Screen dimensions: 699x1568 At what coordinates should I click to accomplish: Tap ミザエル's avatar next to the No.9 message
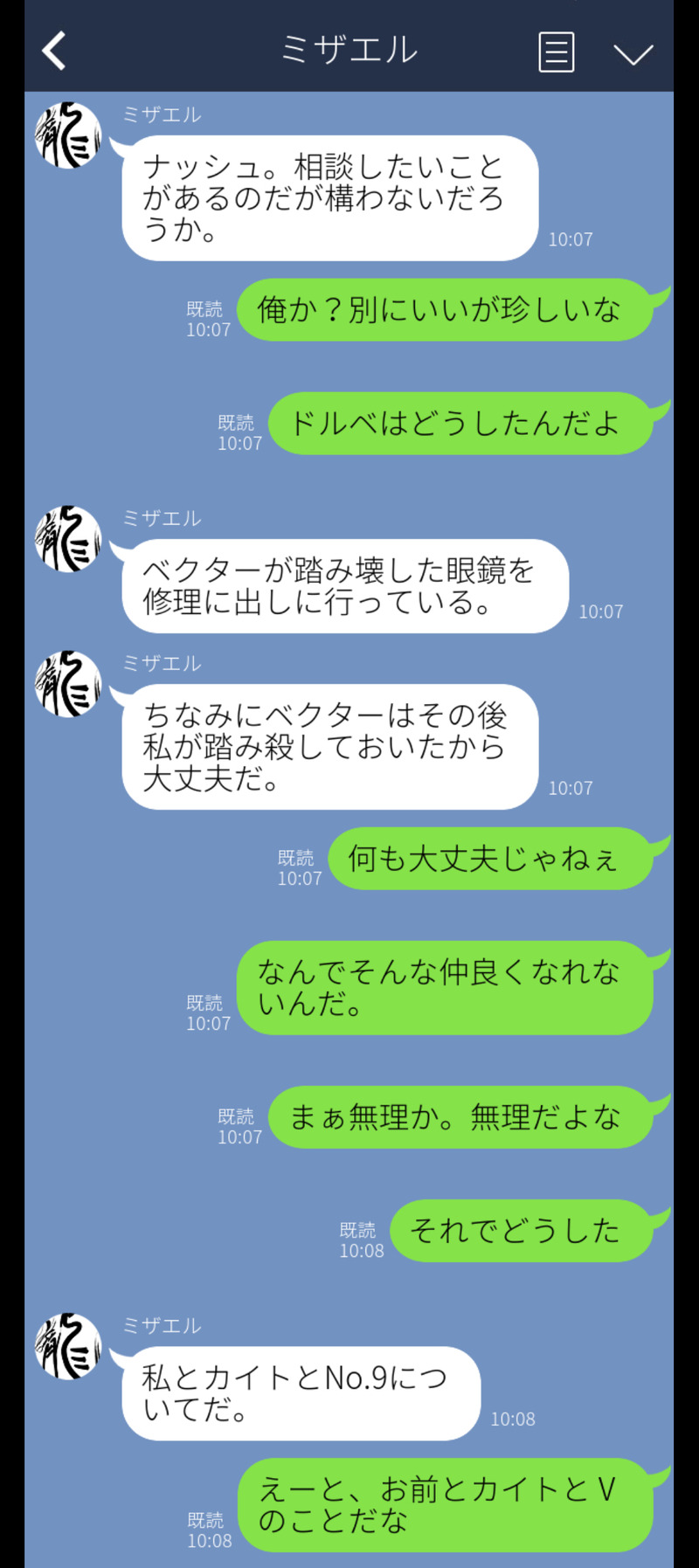coord(68,1346)
